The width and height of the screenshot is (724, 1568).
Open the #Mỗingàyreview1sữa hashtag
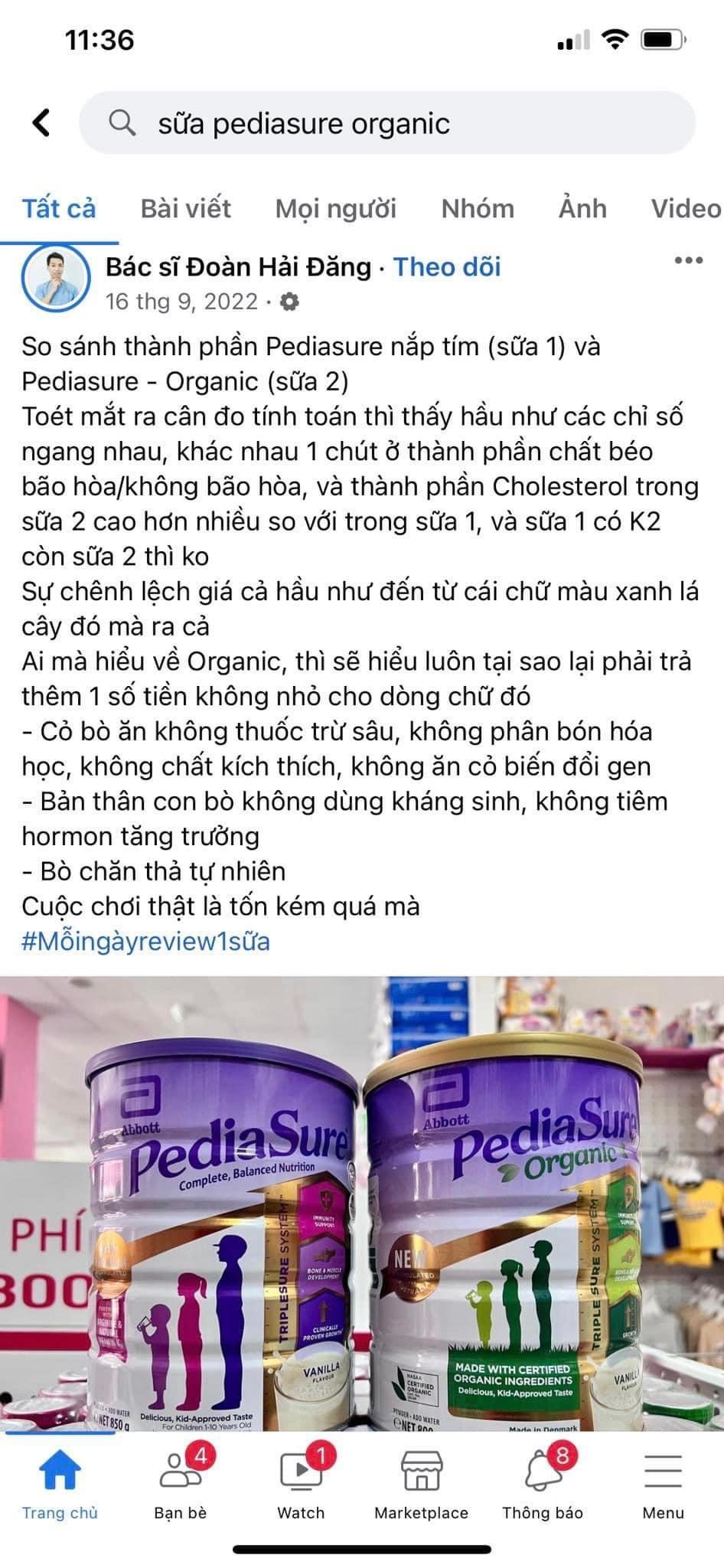coord(145,941)
